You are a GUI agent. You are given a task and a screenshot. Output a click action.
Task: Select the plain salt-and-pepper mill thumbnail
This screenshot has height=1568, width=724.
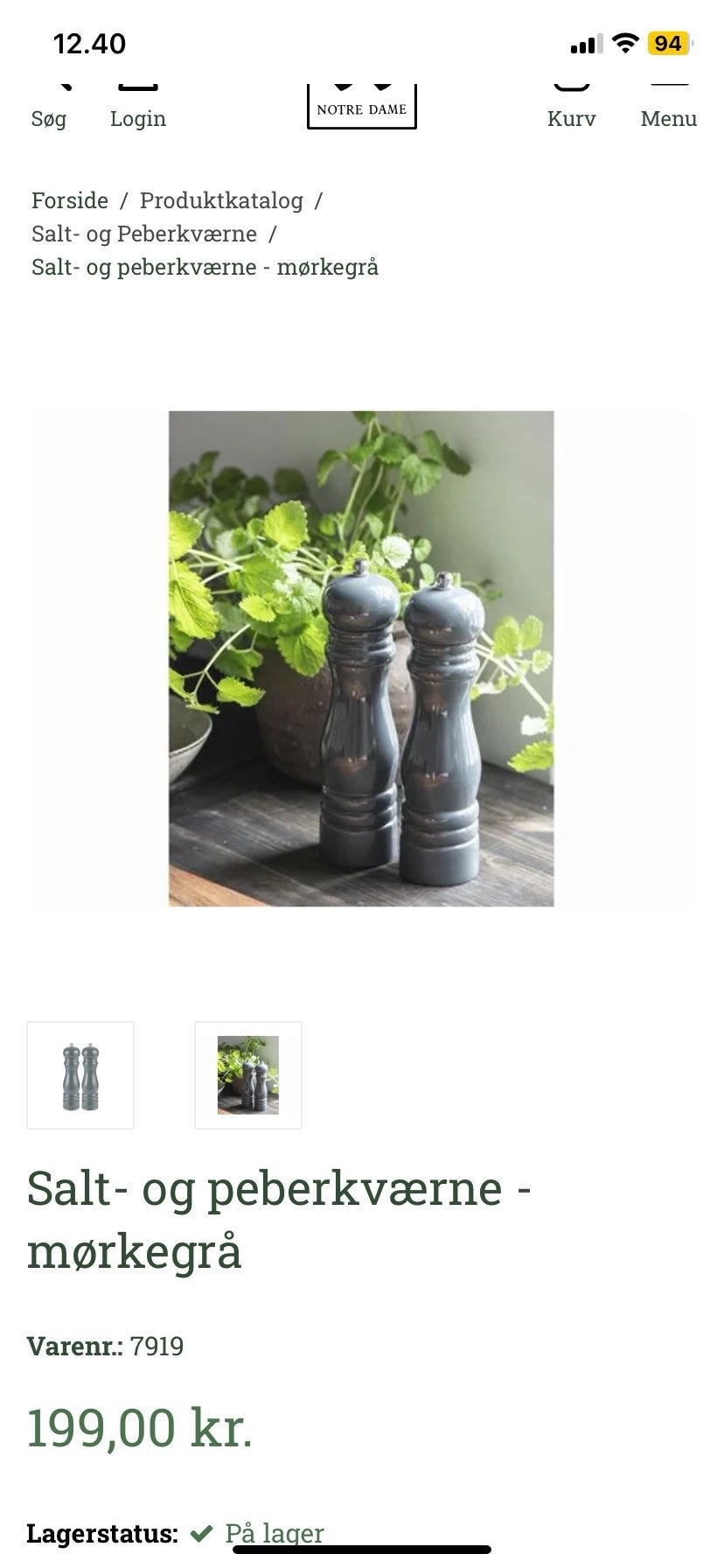tap(80, 1074)
